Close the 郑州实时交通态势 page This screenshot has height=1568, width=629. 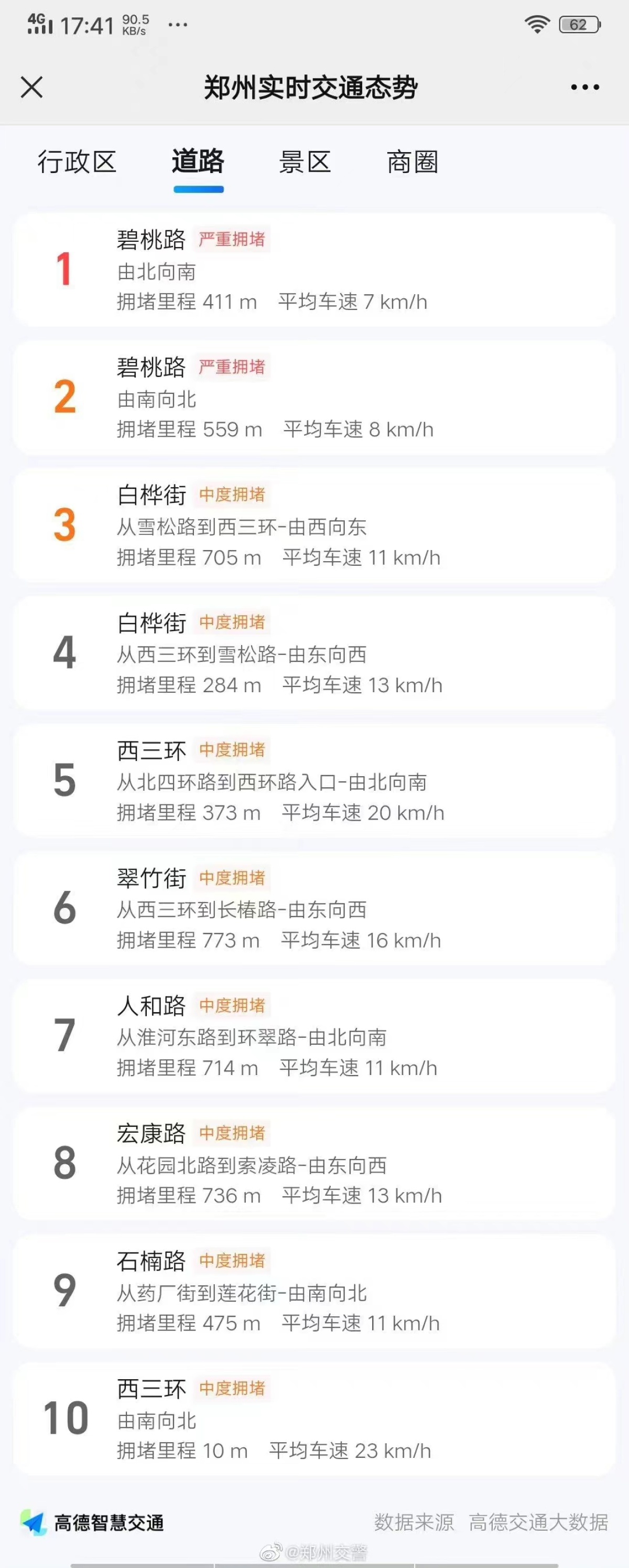31,87
